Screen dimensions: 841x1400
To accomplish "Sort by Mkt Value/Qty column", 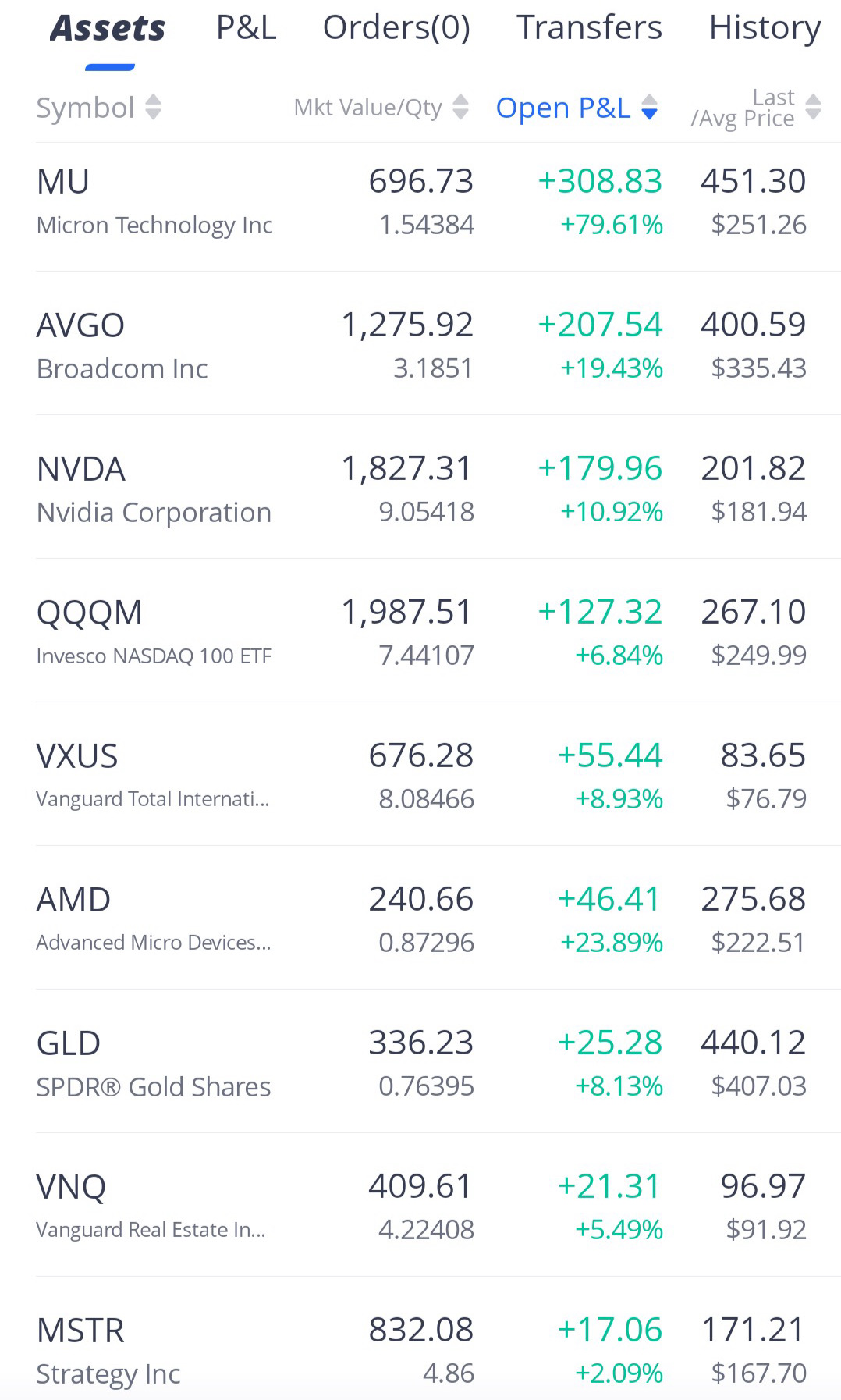I will 381,108.
